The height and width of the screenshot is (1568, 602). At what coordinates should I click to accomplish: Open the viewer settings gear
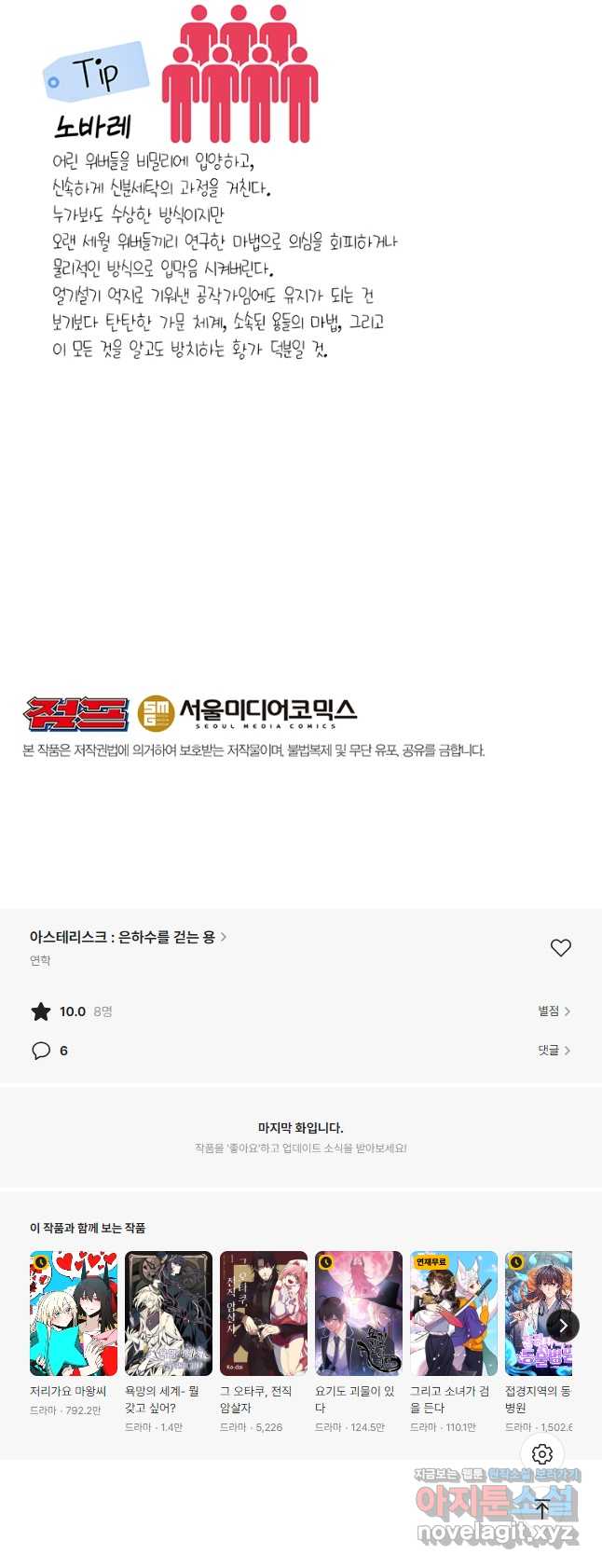coord(542,1454)
